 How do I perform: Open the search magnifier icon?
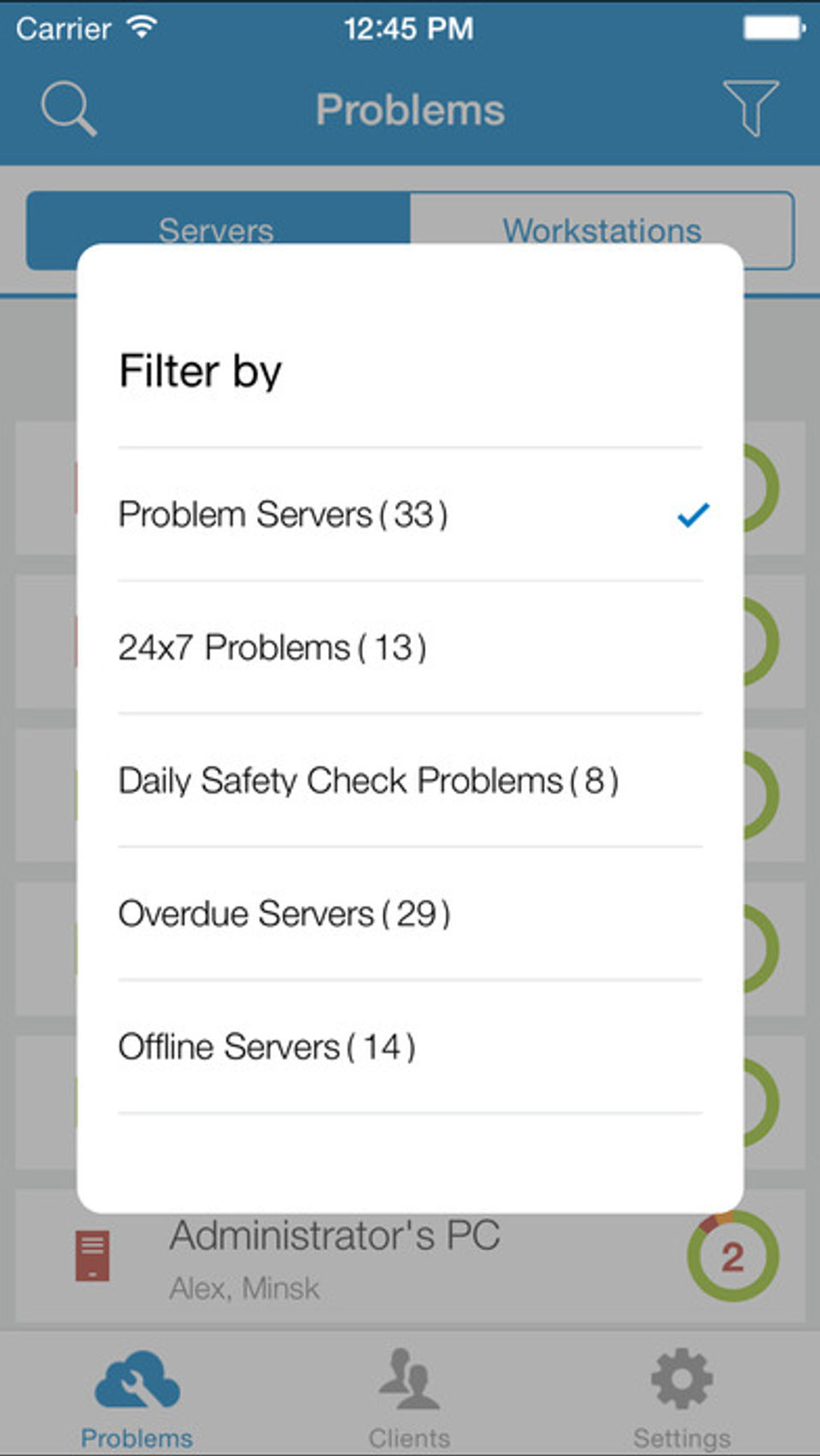[x=68, y=109]
